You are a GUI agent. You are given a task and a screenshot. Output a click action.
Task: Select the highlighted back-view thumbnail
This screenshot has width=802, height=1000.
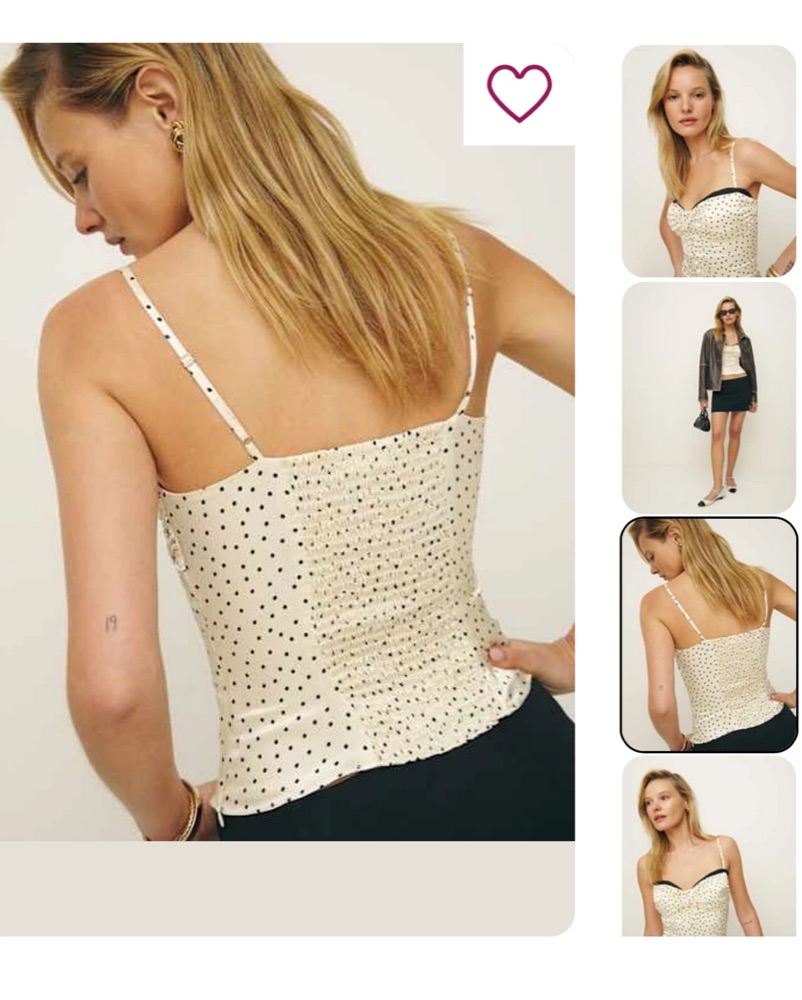pyautogui.click(x=708, y=635)
